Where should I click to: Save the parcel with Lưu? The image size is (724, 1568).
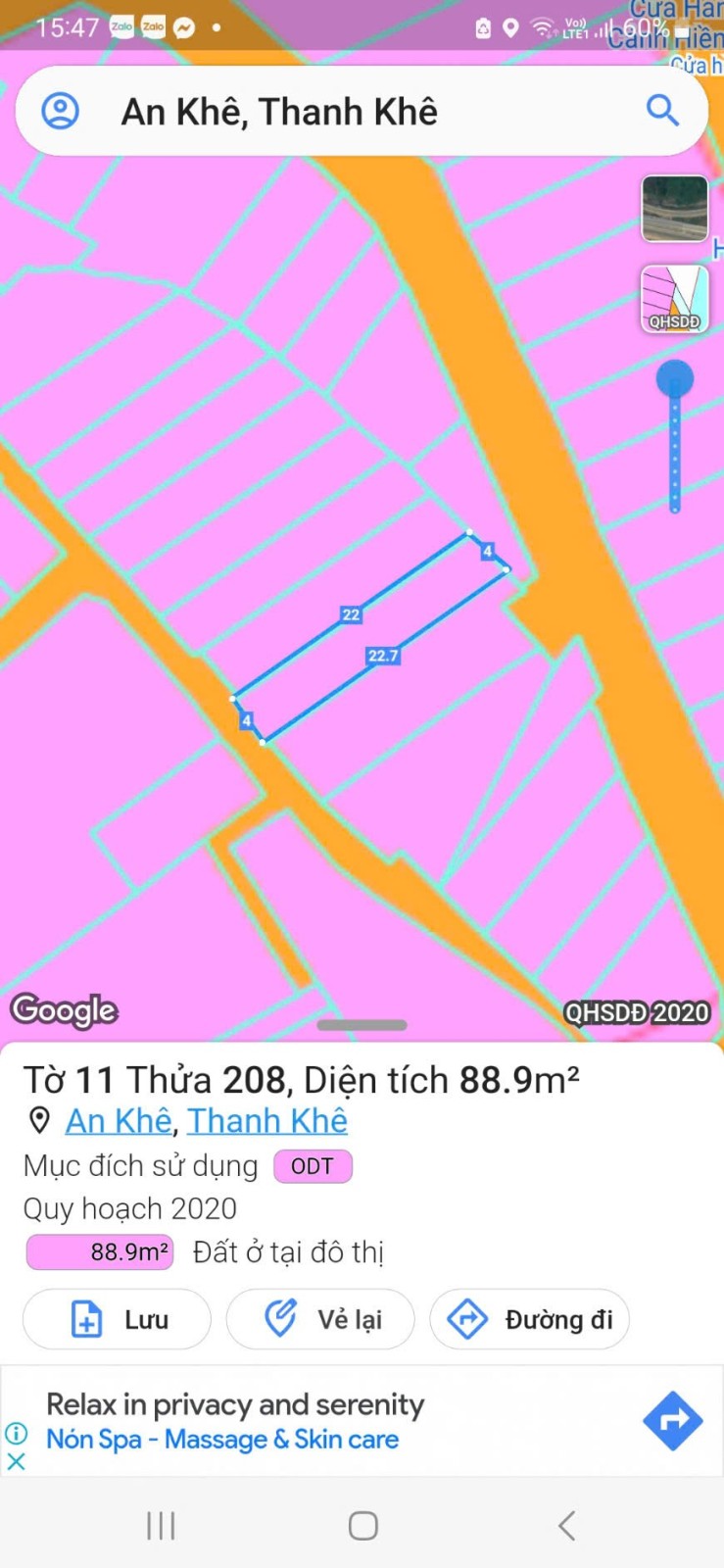pos(117,1319)
